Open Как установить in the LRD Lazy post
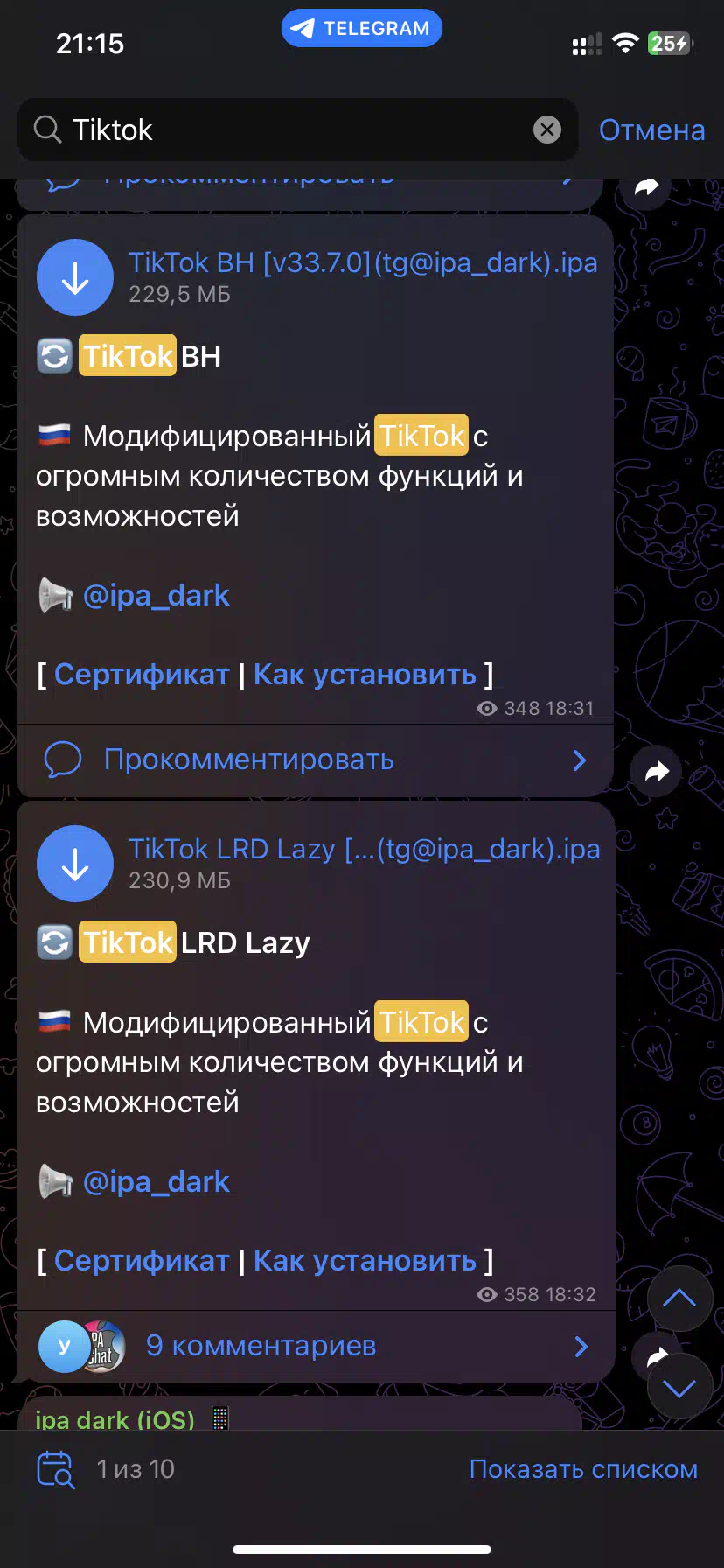 point(365,1261)
